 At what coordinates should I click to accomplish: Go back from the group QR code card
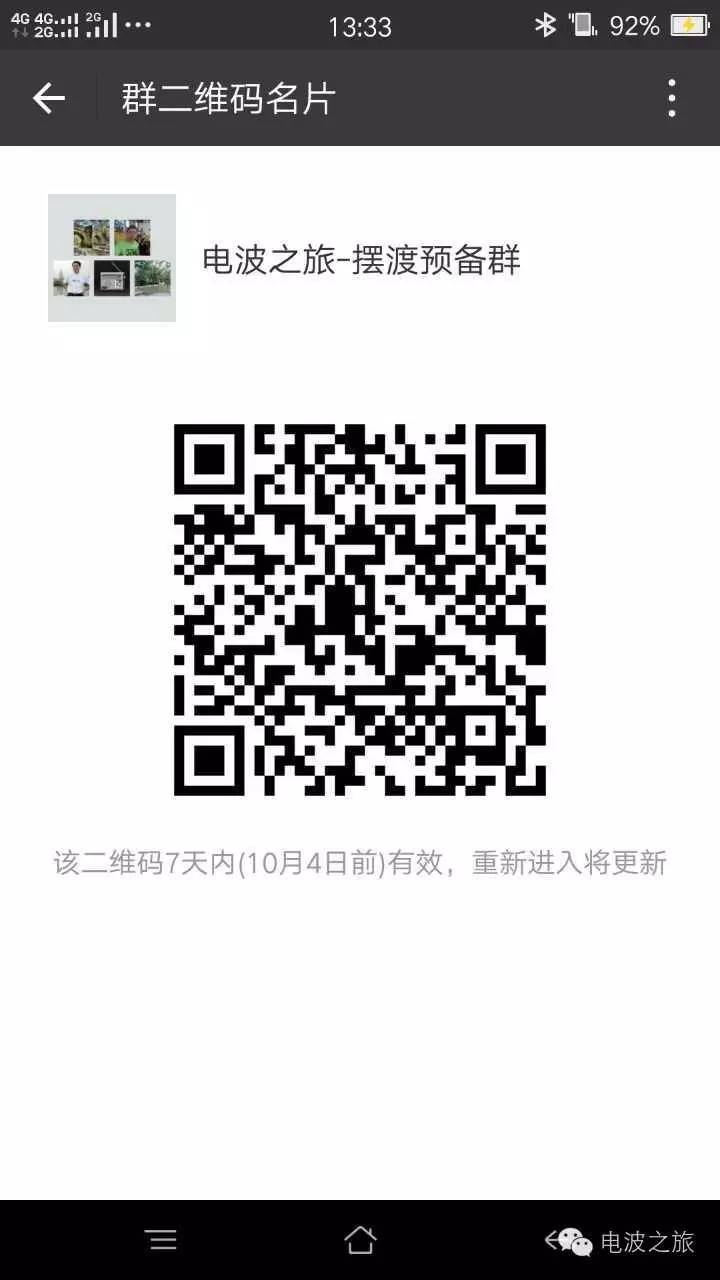[48, 98]
